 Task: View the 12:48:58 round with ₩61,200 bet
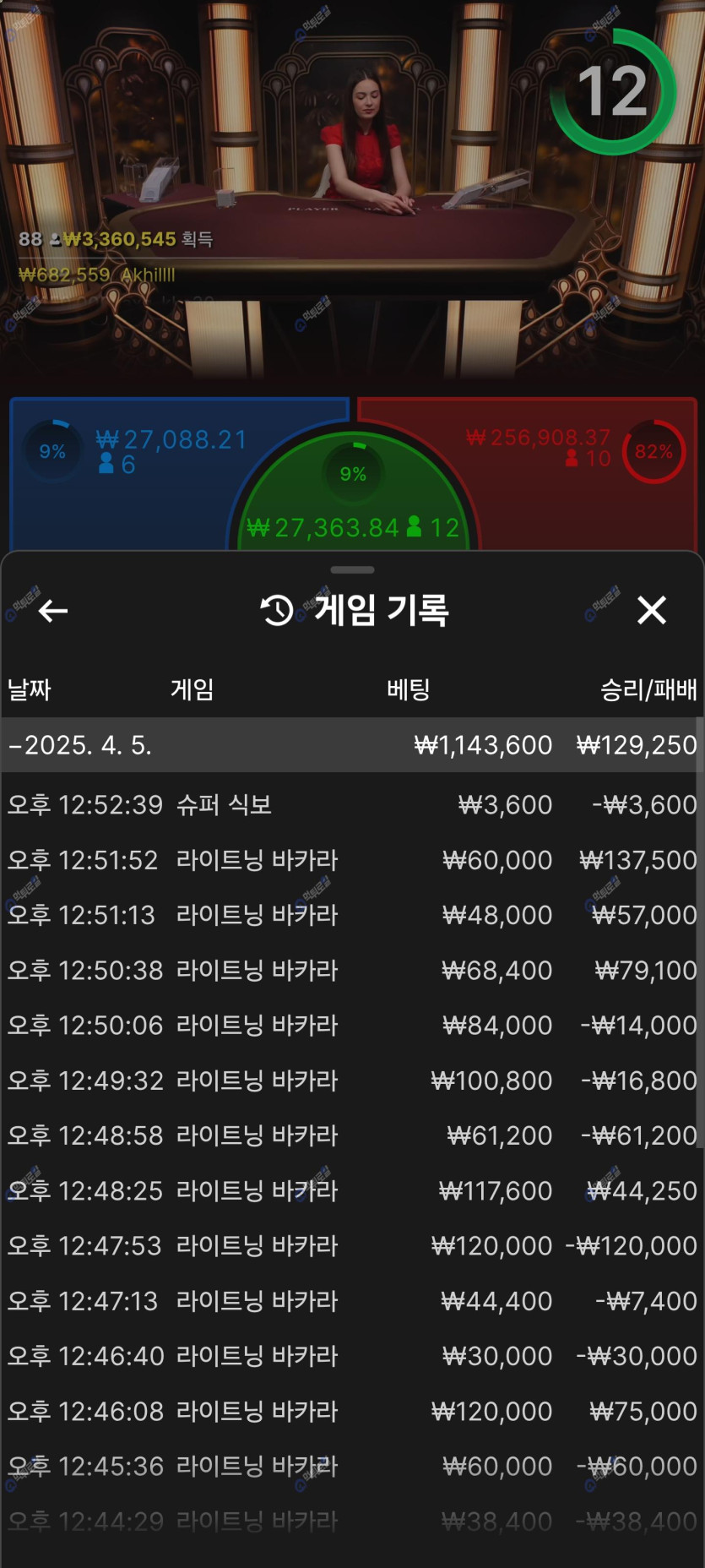(x=351, y=1135)
